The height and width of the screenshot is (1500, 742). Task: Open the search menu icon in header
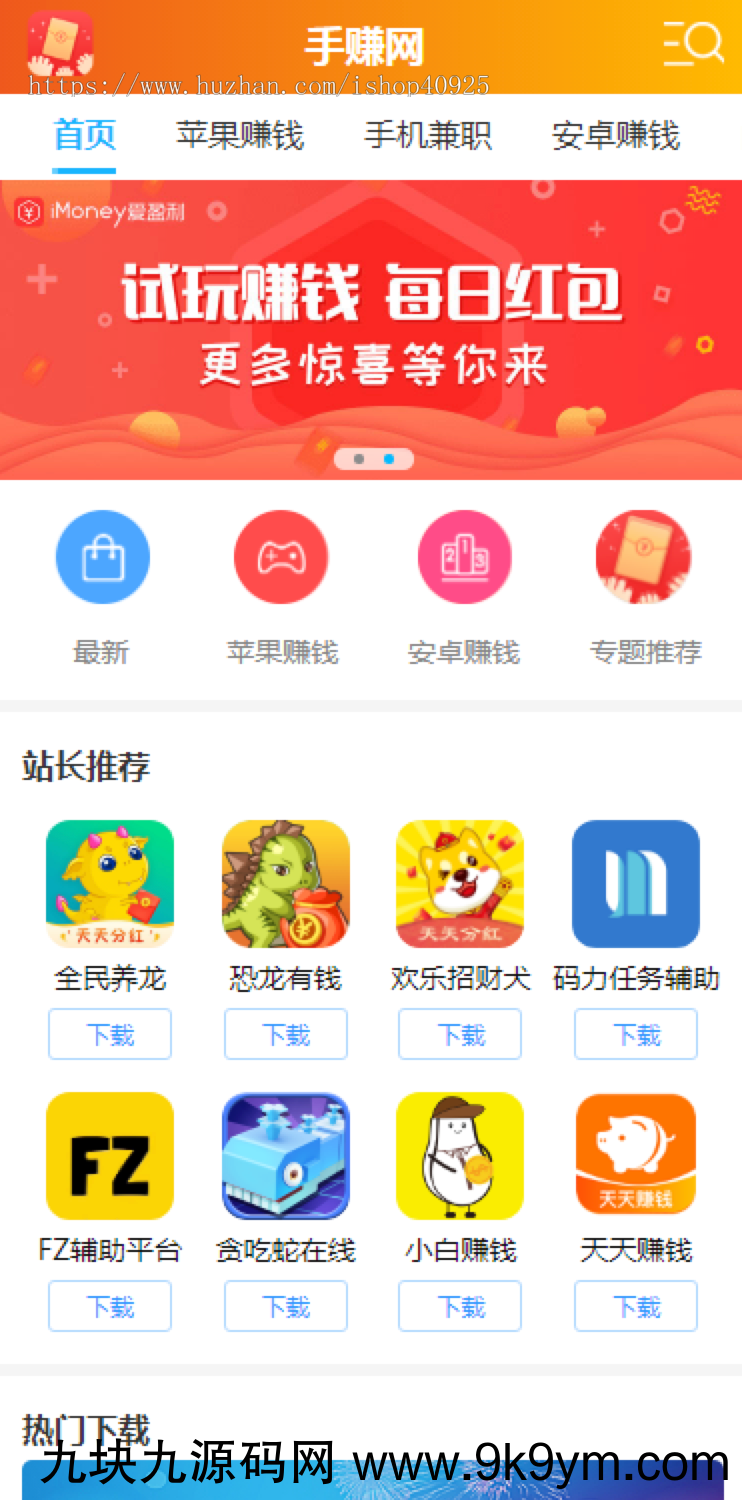click(692, 44)
